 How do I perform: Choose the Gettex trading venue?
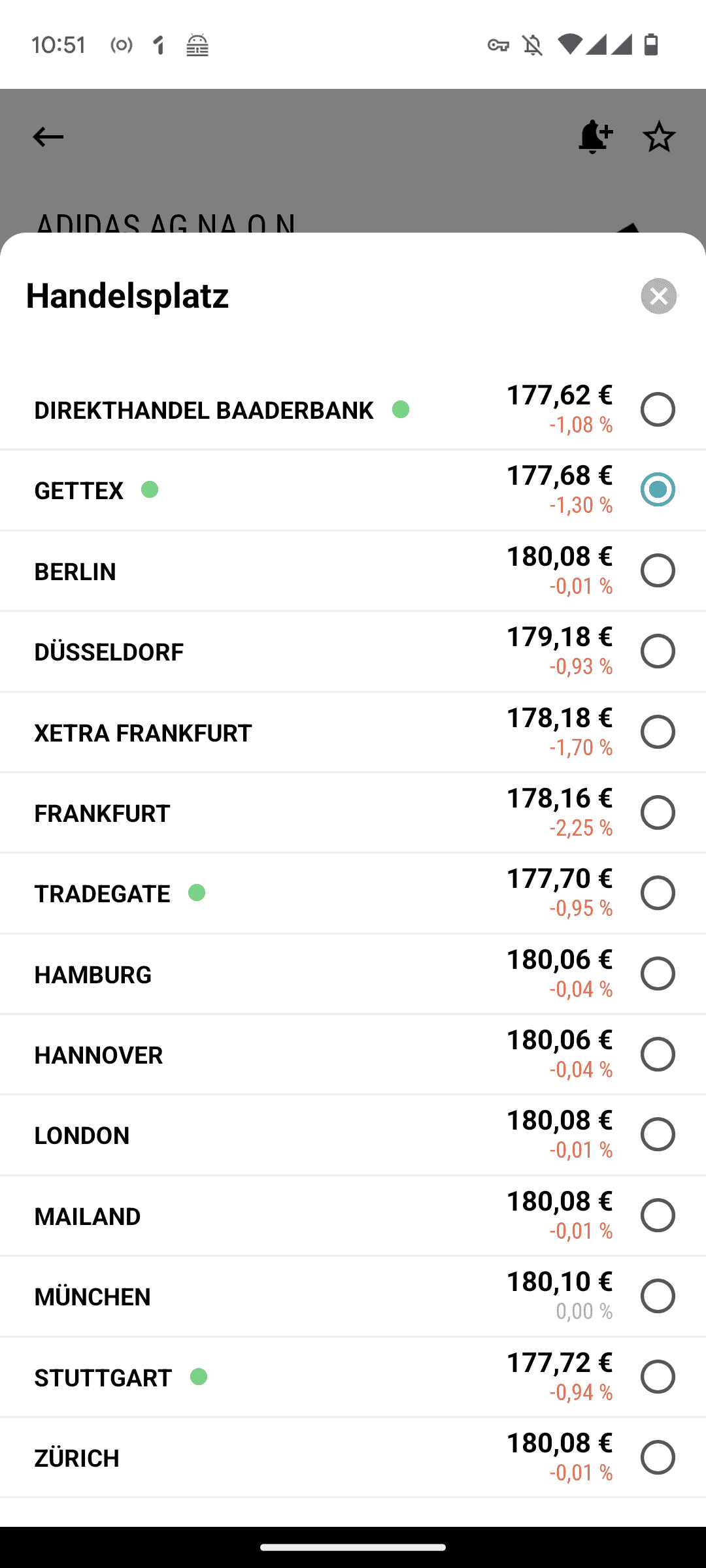(x=353, y=490)
